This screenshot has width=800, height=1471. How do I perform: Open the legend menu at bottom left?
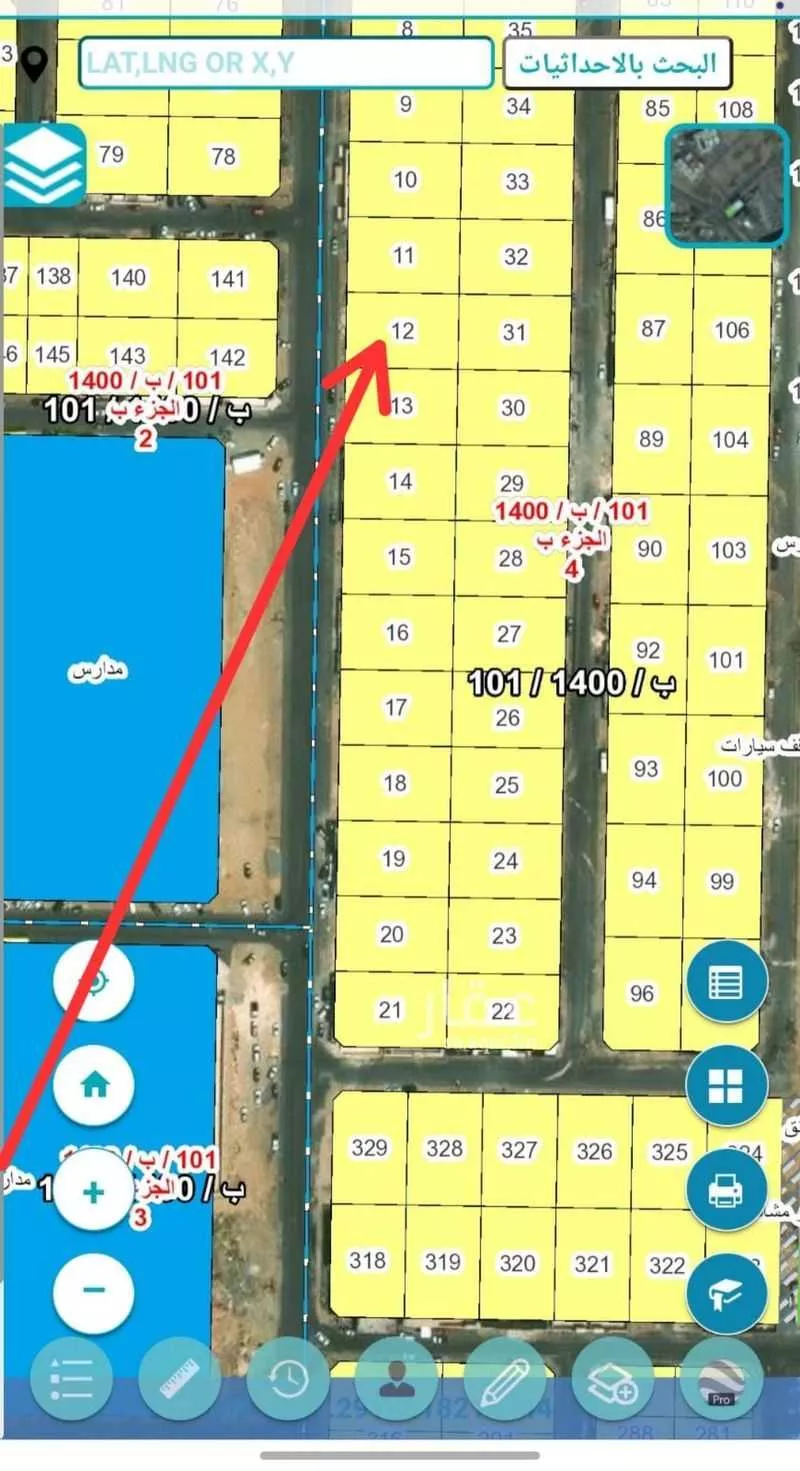click(x=72, y=1382)
